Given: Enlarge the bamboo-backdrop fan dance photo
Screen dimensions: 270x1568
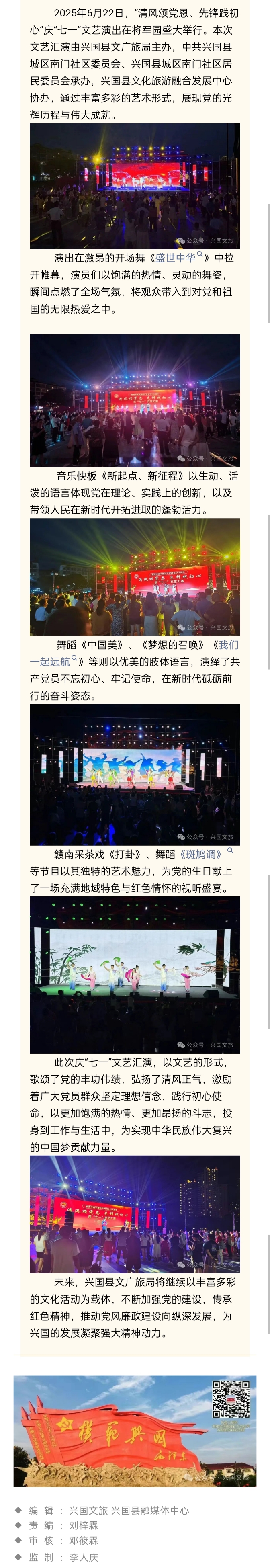Looking at the screenshot, I should [135, 974].
